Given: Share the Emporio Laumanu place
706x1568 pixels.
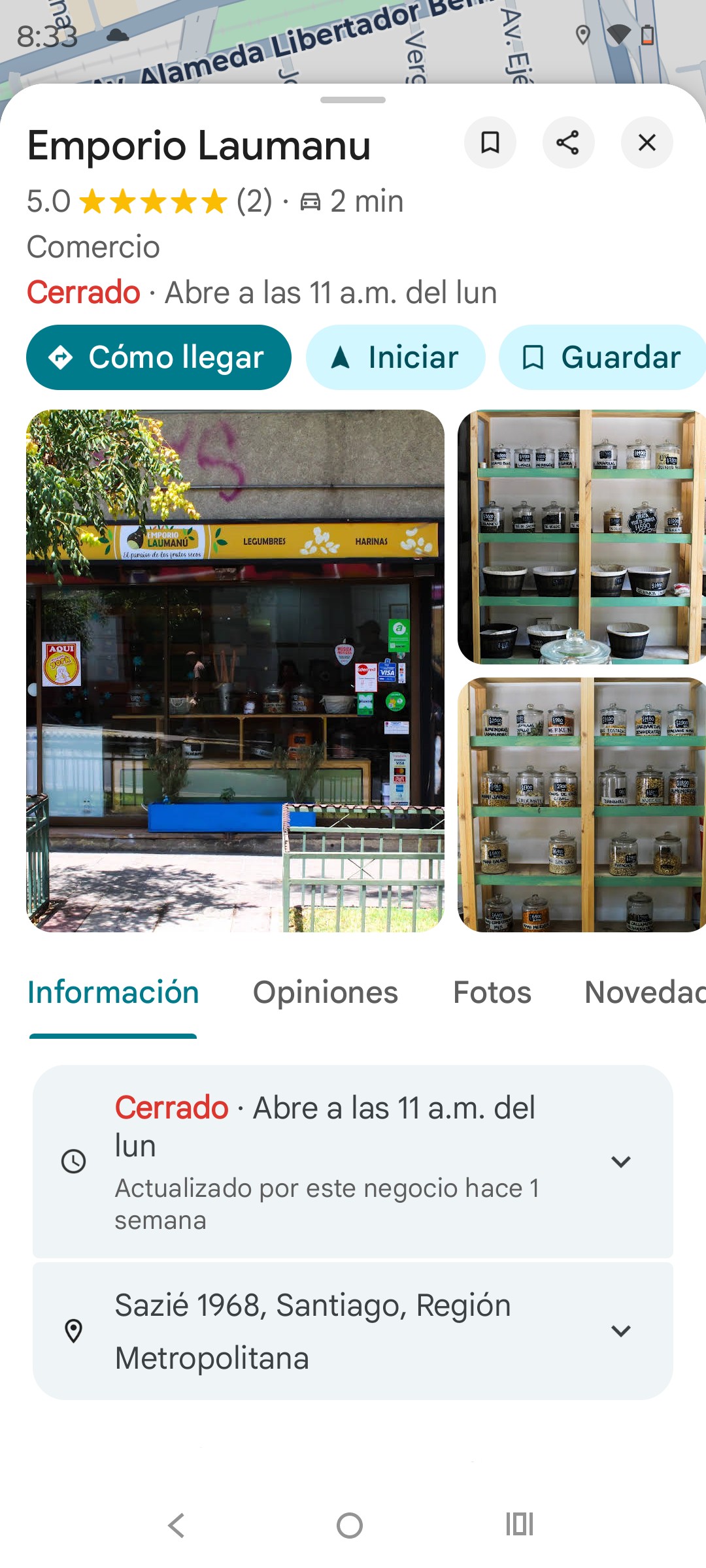Looking at the screenshot, I should tap(568, 142).
